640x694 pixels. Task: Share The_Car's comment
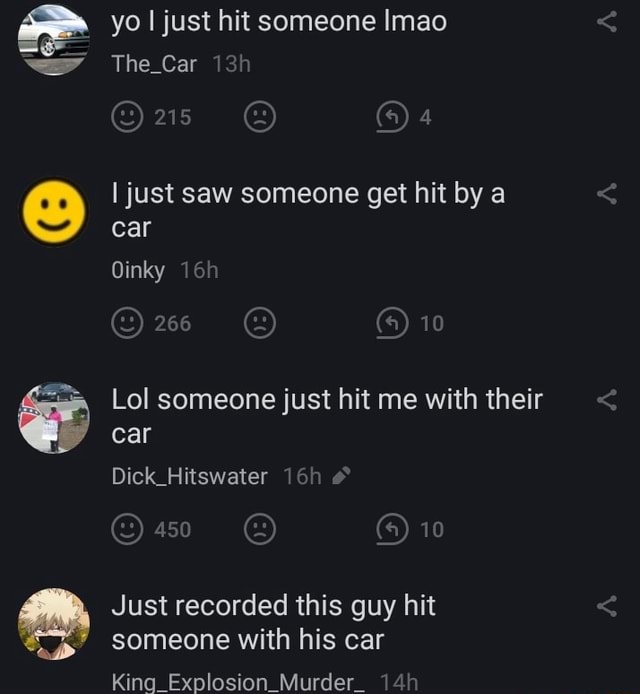606,21
